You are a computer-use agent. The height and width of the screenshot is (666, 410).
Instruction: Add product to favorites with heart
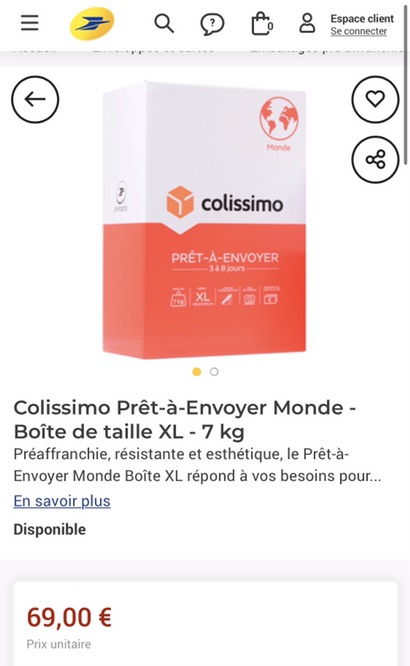tap(375, 99)
